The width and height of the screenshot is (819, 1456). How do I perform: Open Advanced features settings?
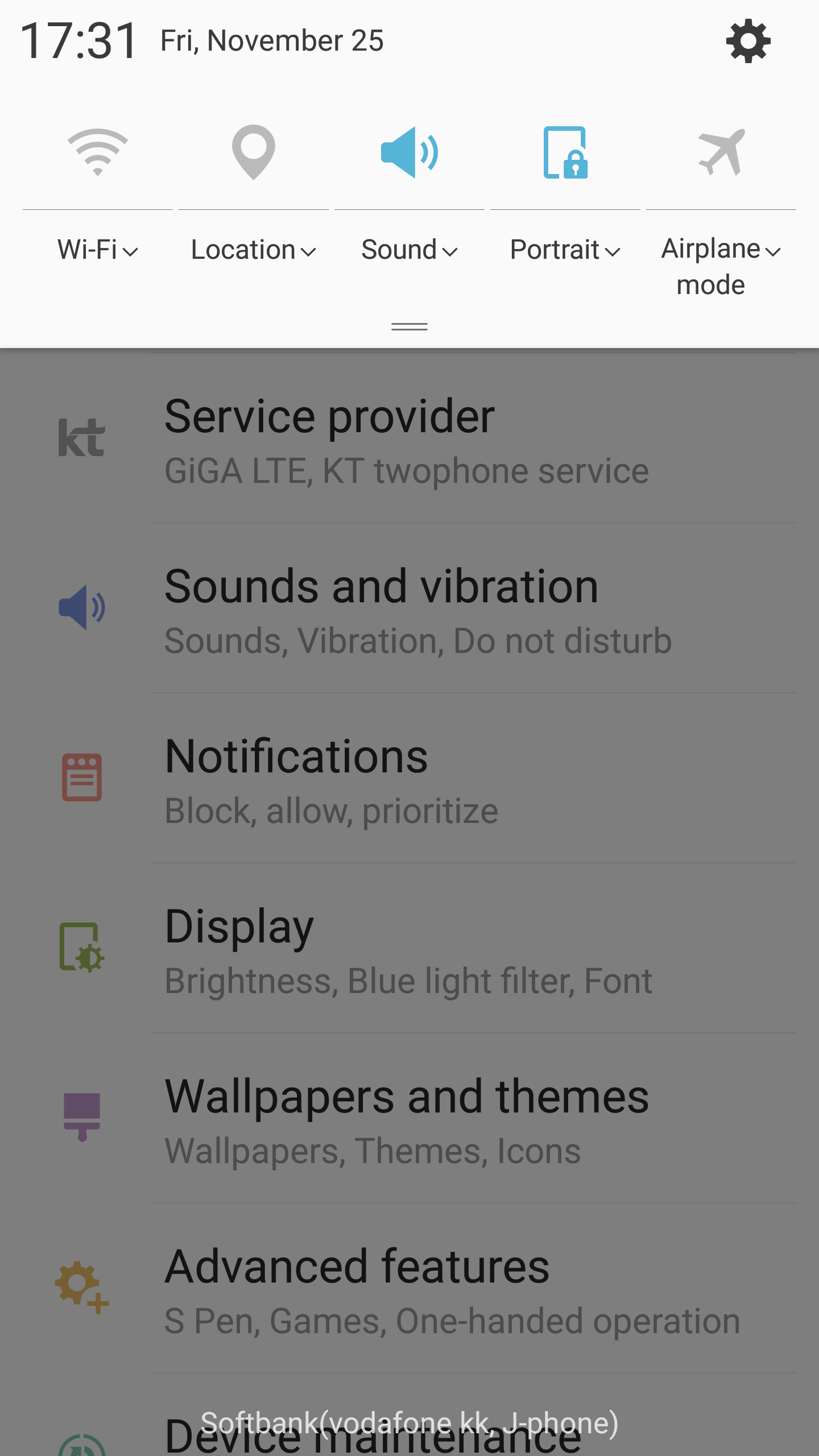tap(409, 1289)
